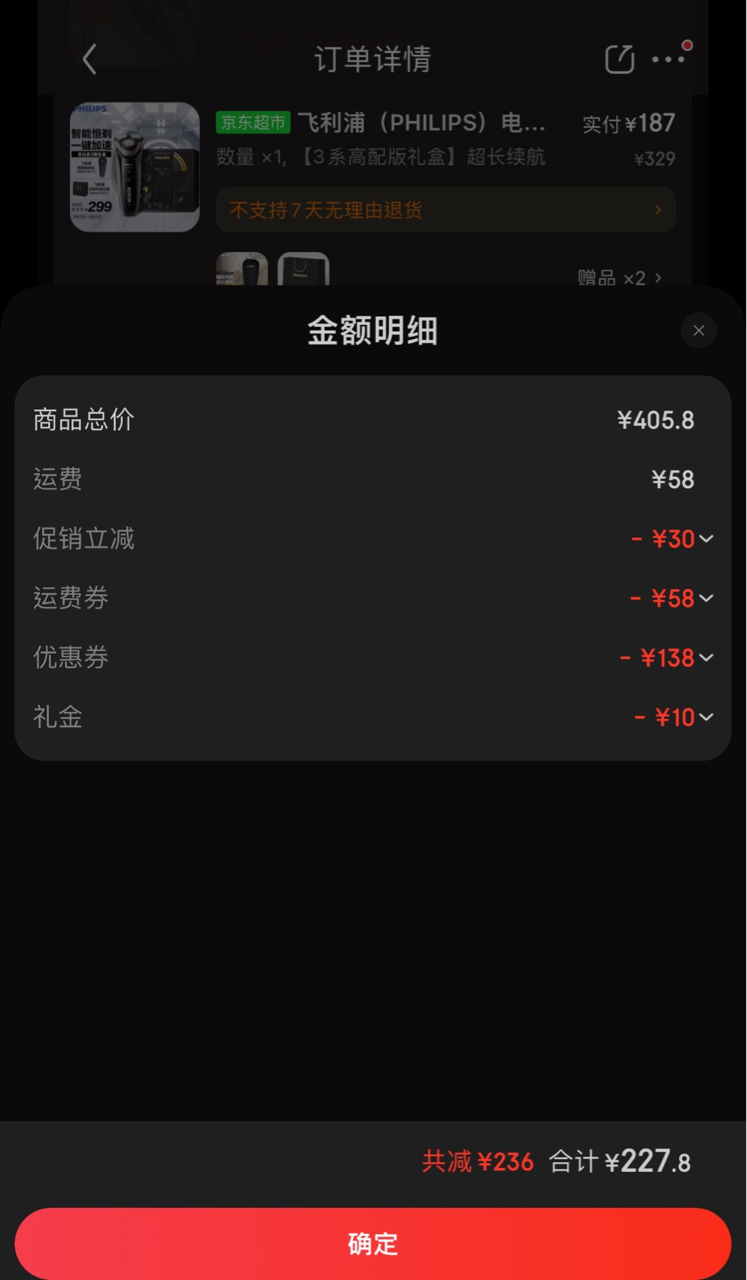747x1280 pixels.
Task: Expand the 运费券 deduction details
Action: point(706,598)
